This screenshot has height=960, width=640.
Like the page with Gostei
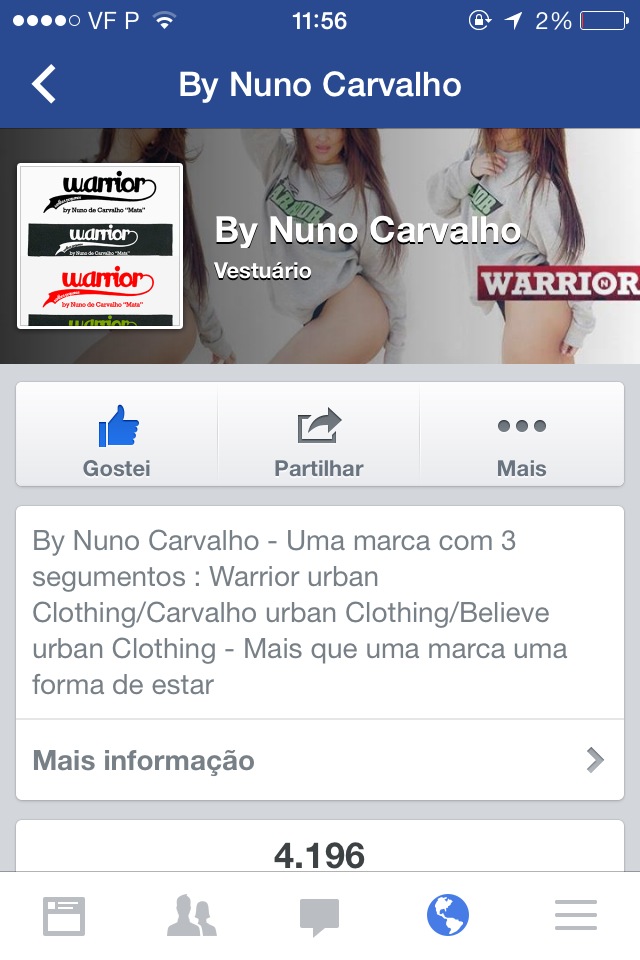tap(117, 436)
